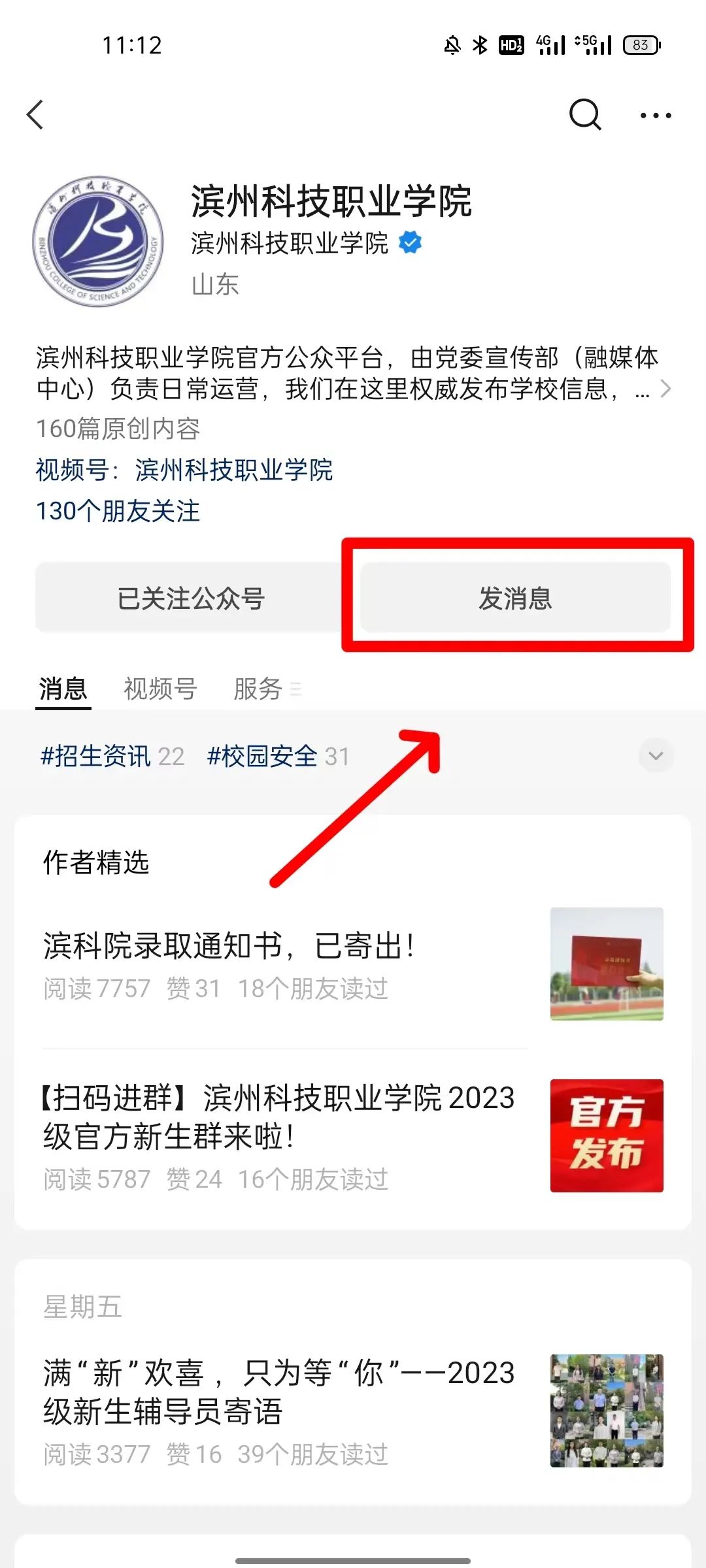Open the 视频号 滨州科技职业学院 link
The height and width of the screenshot is (1568, 706).
[x=184, y=470]
